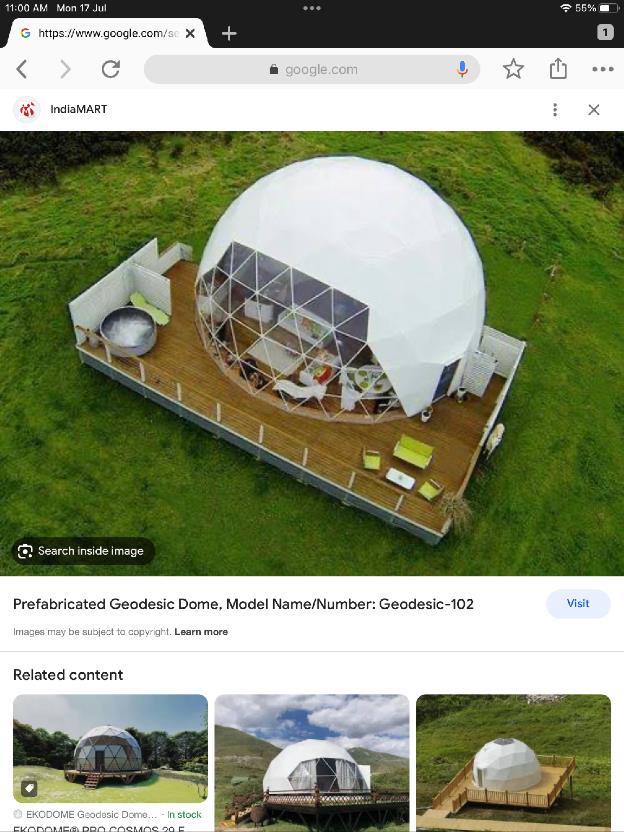Bookmark this page with the star
This screenshot has height=832, width=624.
click(513, 69)
